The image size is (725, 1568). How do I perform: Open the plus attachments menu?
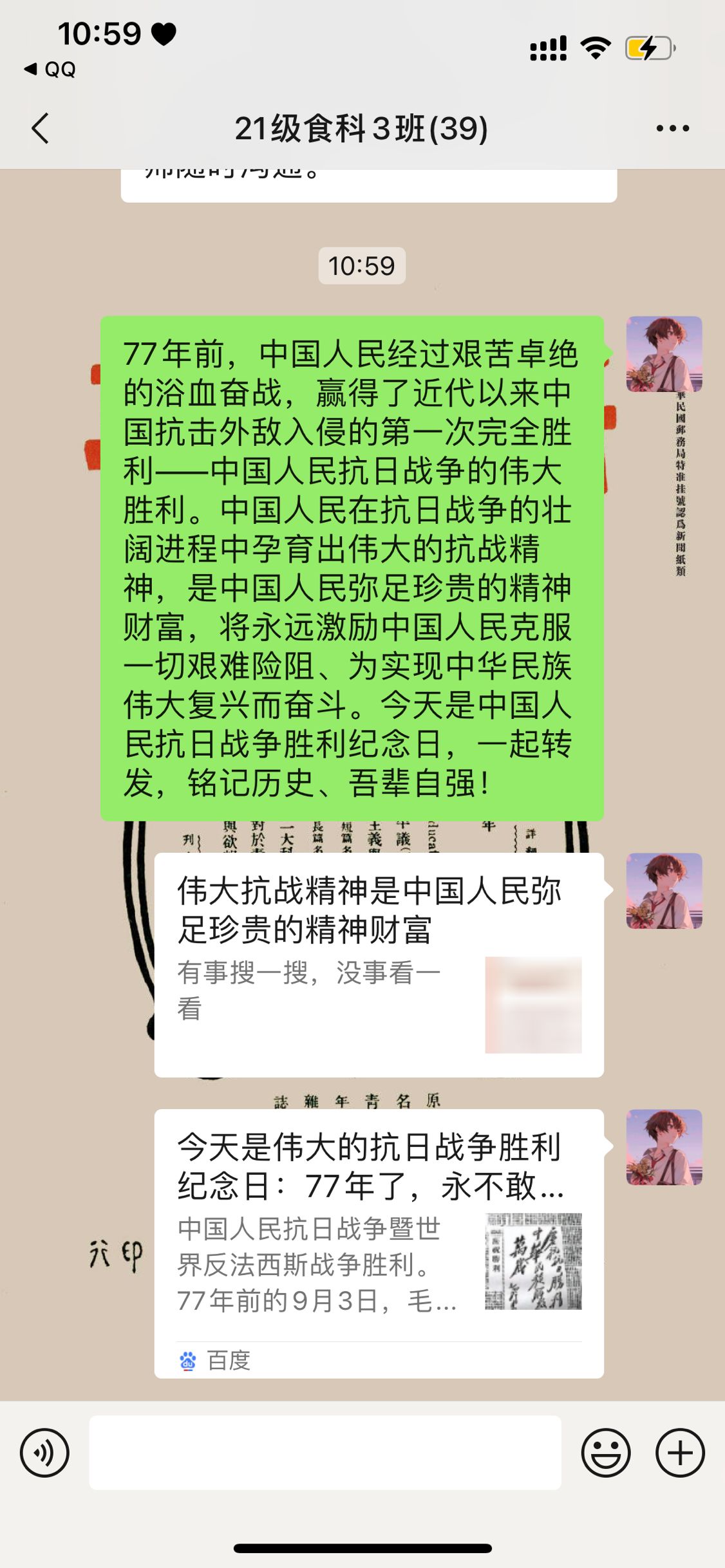680,1453
